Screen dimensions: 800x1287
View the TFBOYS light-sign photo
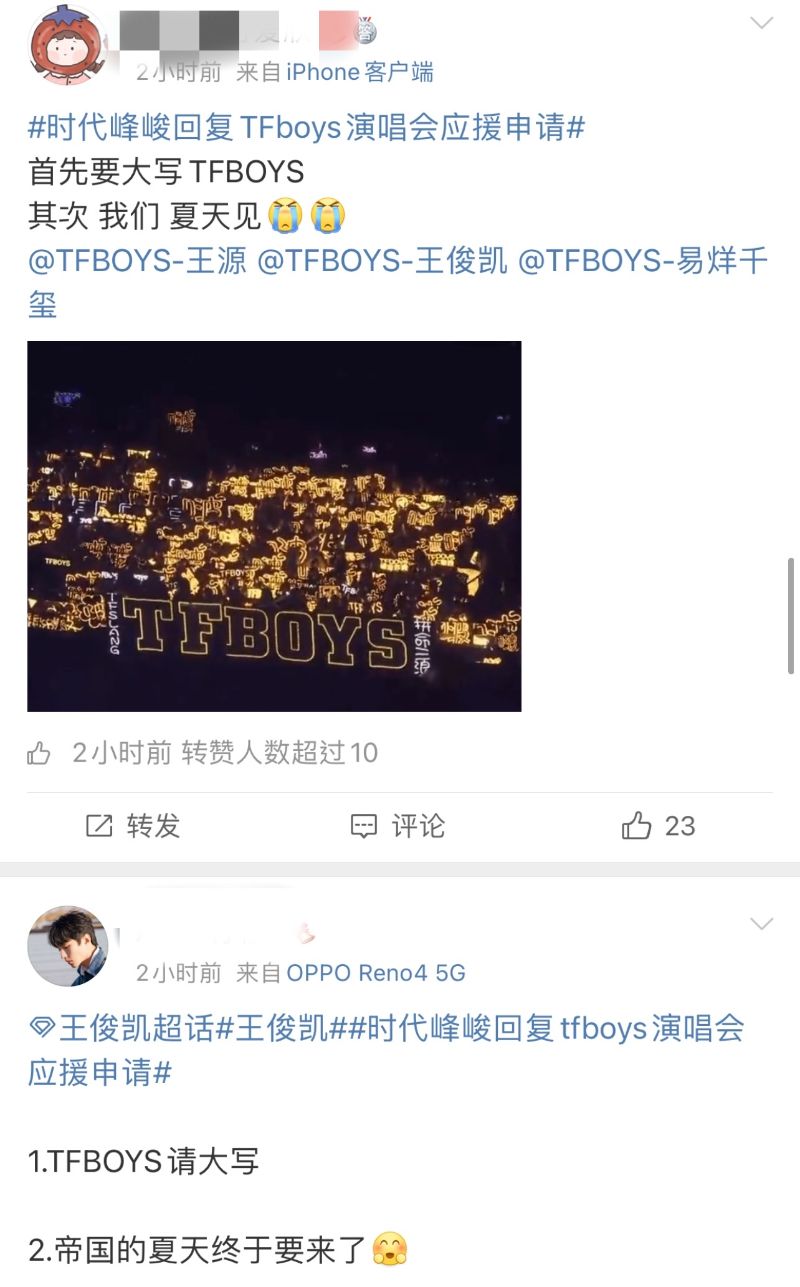pos(274,526)
